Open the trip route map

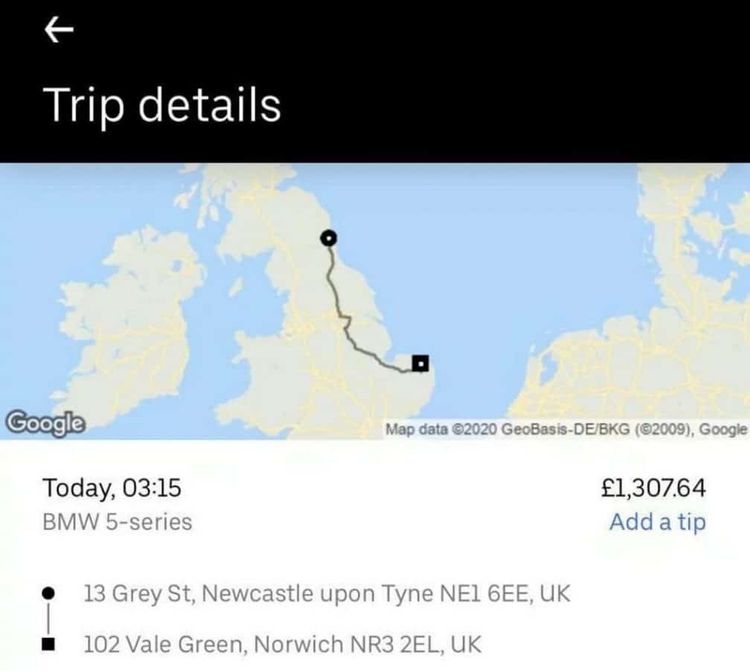(375, 300)
